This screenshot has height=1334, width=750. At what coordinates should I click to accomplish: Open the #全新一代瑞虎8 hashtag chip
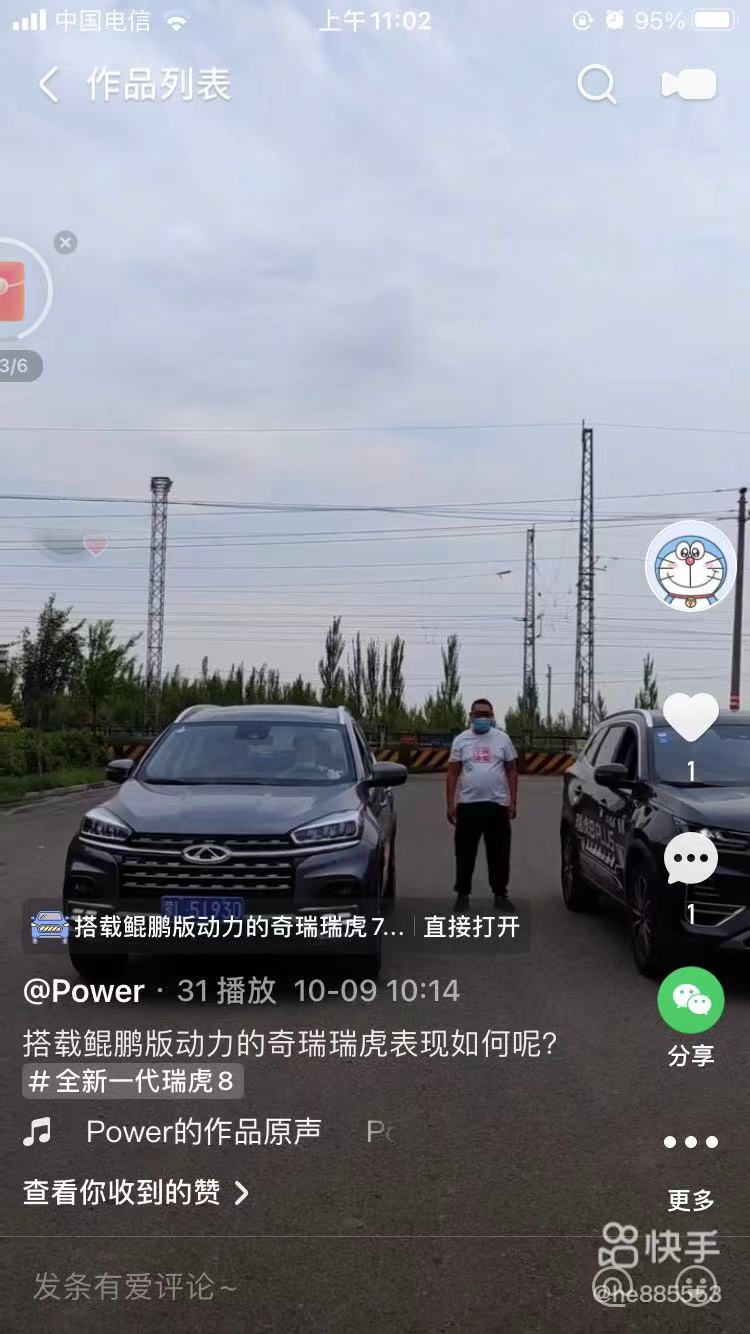(x=132, y=1081)
